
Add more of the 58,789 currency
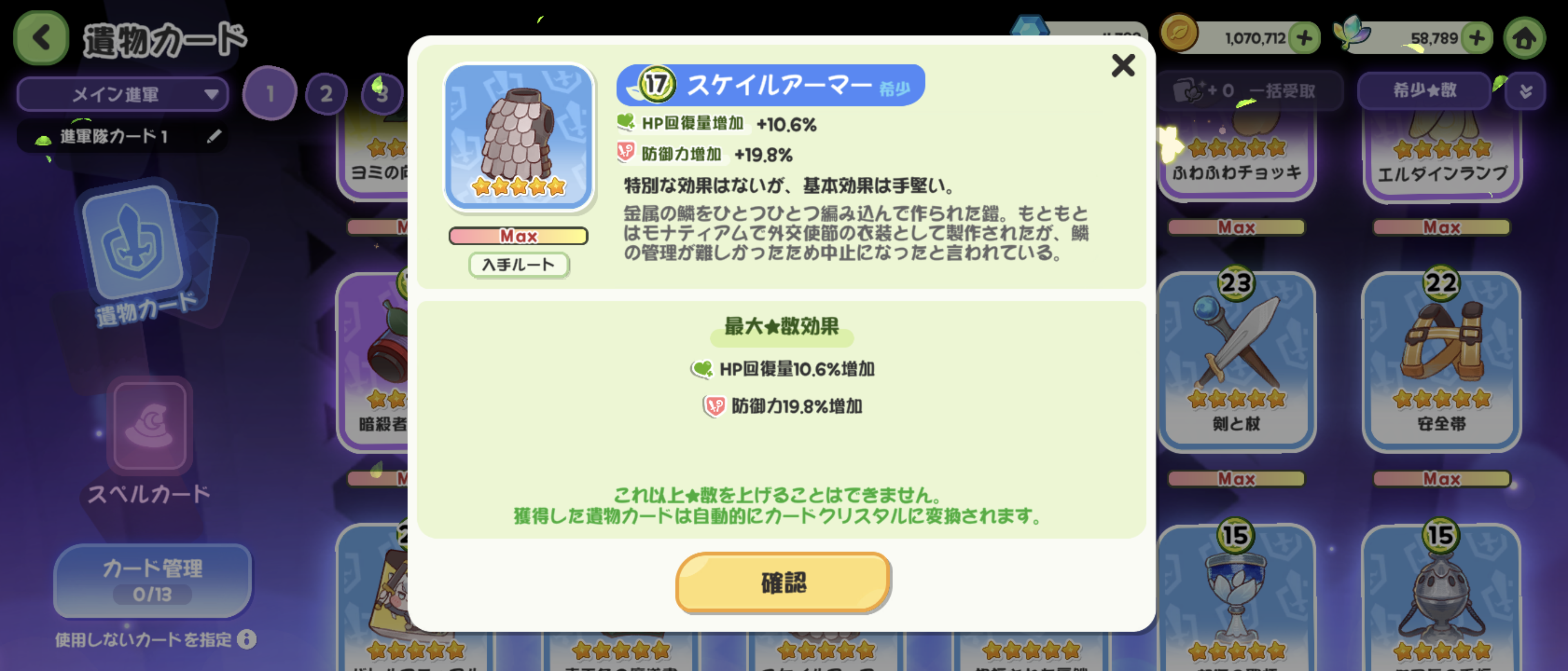point(1477,38)
